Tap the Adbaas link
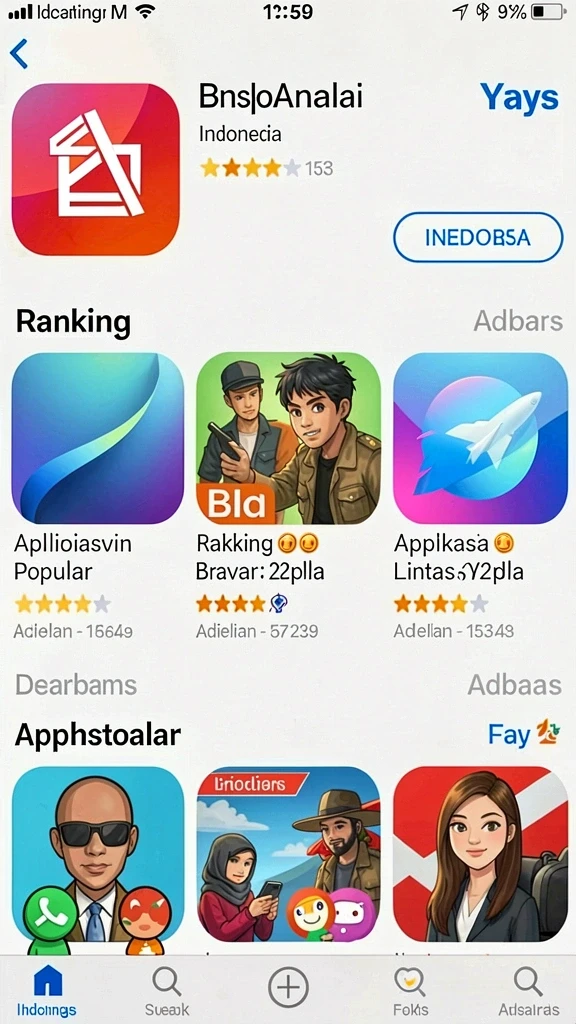This screenshot has height=1024, width=576. pos(515,685)
